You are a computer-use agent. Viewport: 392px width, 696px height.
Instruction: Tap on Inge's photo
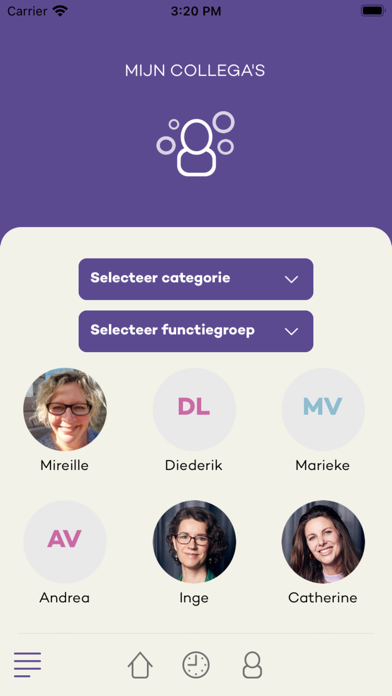(194, 542)
